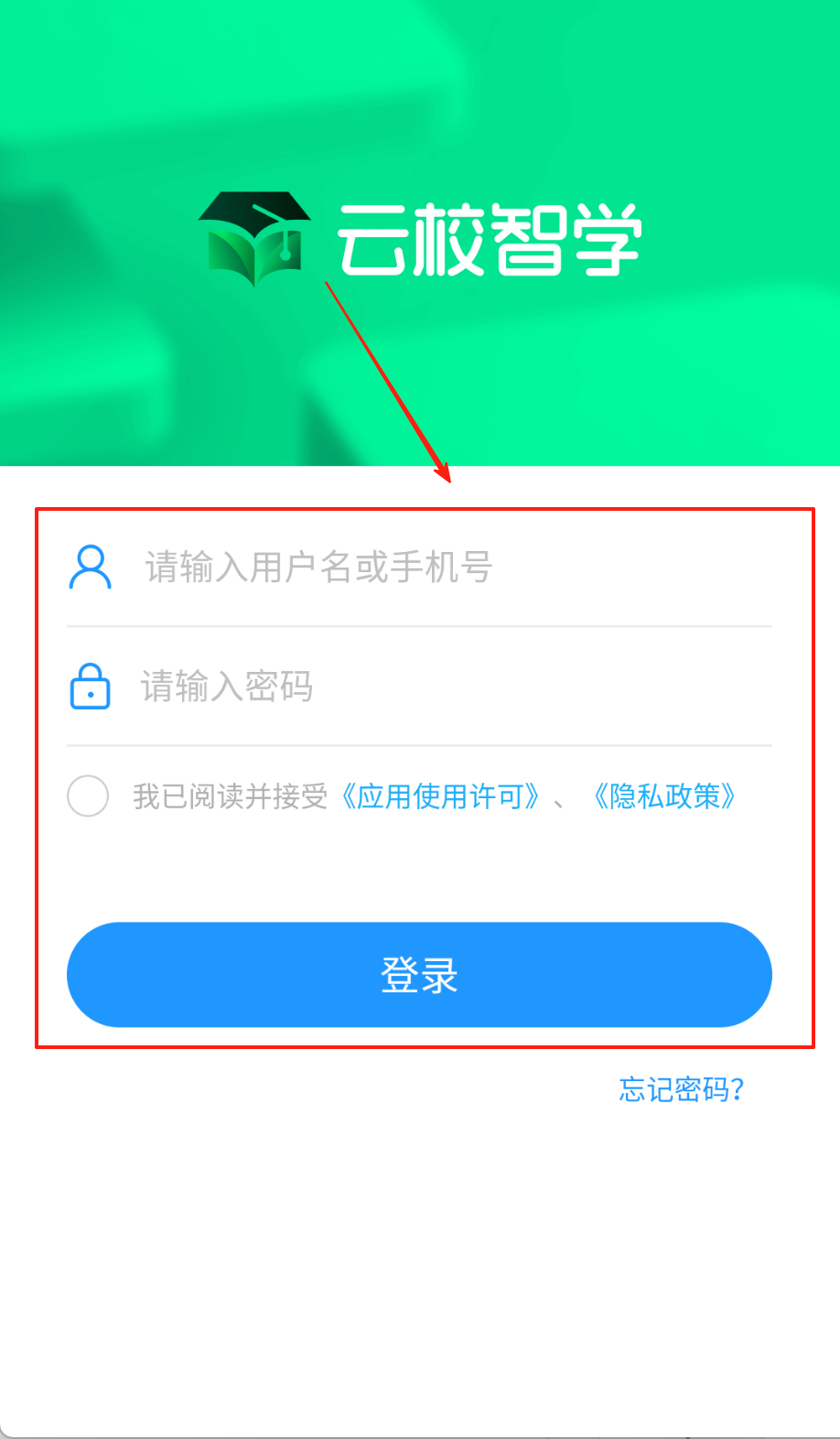Viewport: 840px width, 1439px height.
Task: Open the 《隐私政策》 link
Action: click(x=664, y=796)
